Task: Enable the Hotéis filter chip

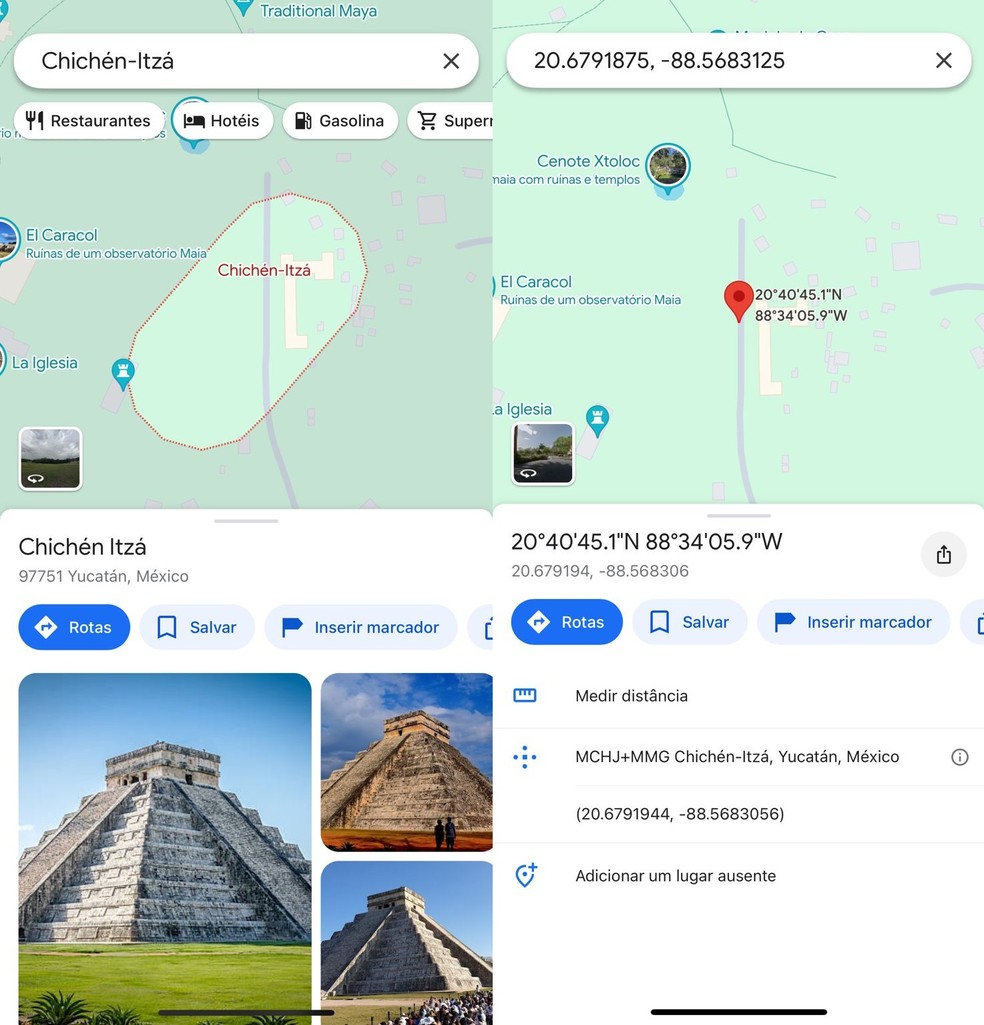Action: coord(221,120)
